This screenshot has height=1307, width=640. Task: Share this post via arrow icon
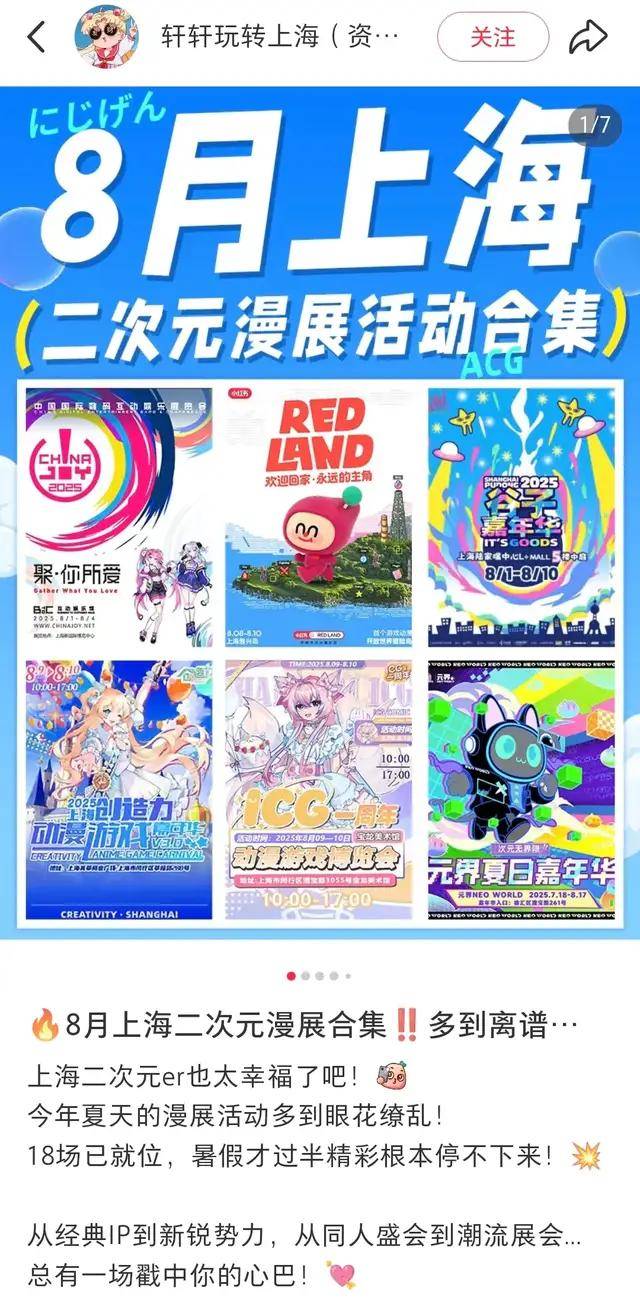(x=589, y=38)
